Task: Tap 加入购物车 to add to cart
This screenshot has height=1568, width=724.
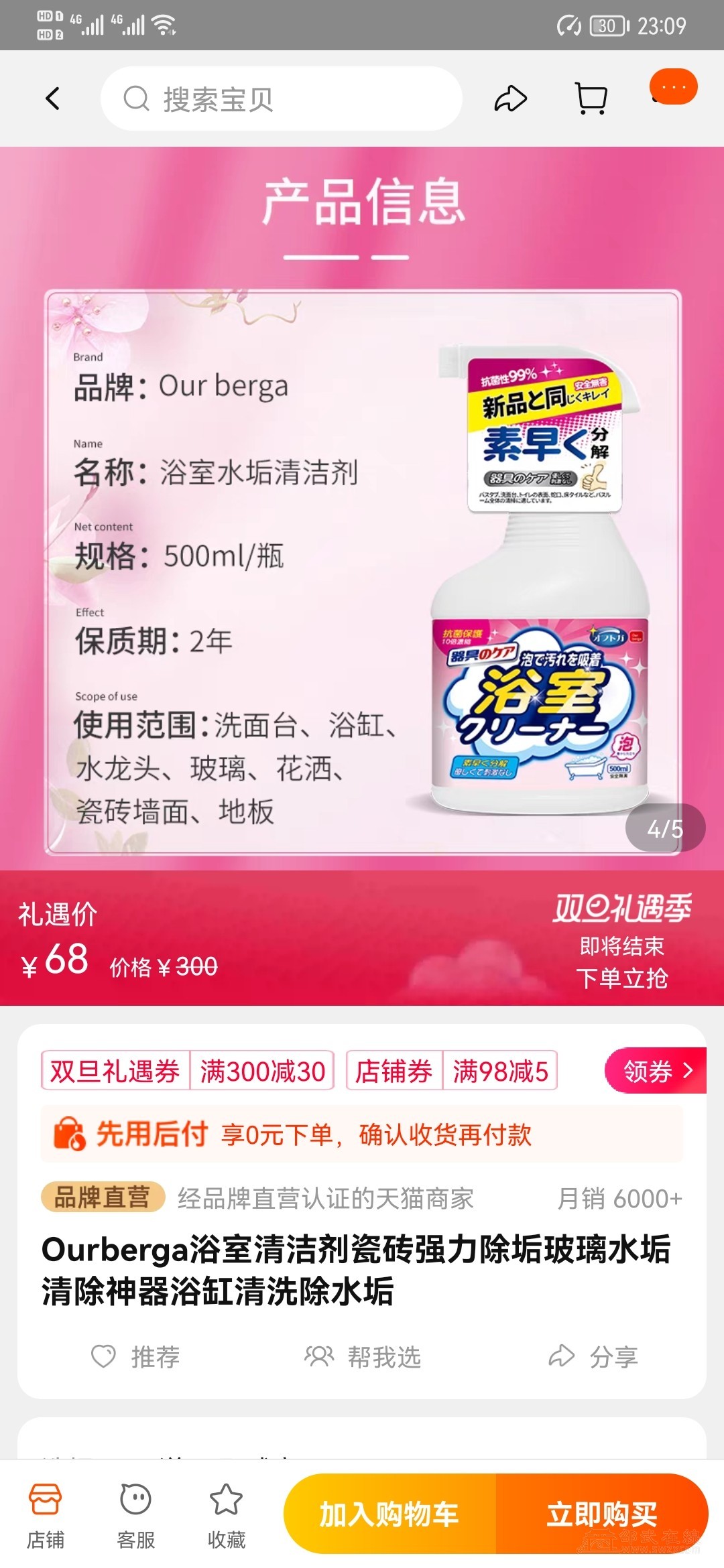Action: pos(389,1514)
